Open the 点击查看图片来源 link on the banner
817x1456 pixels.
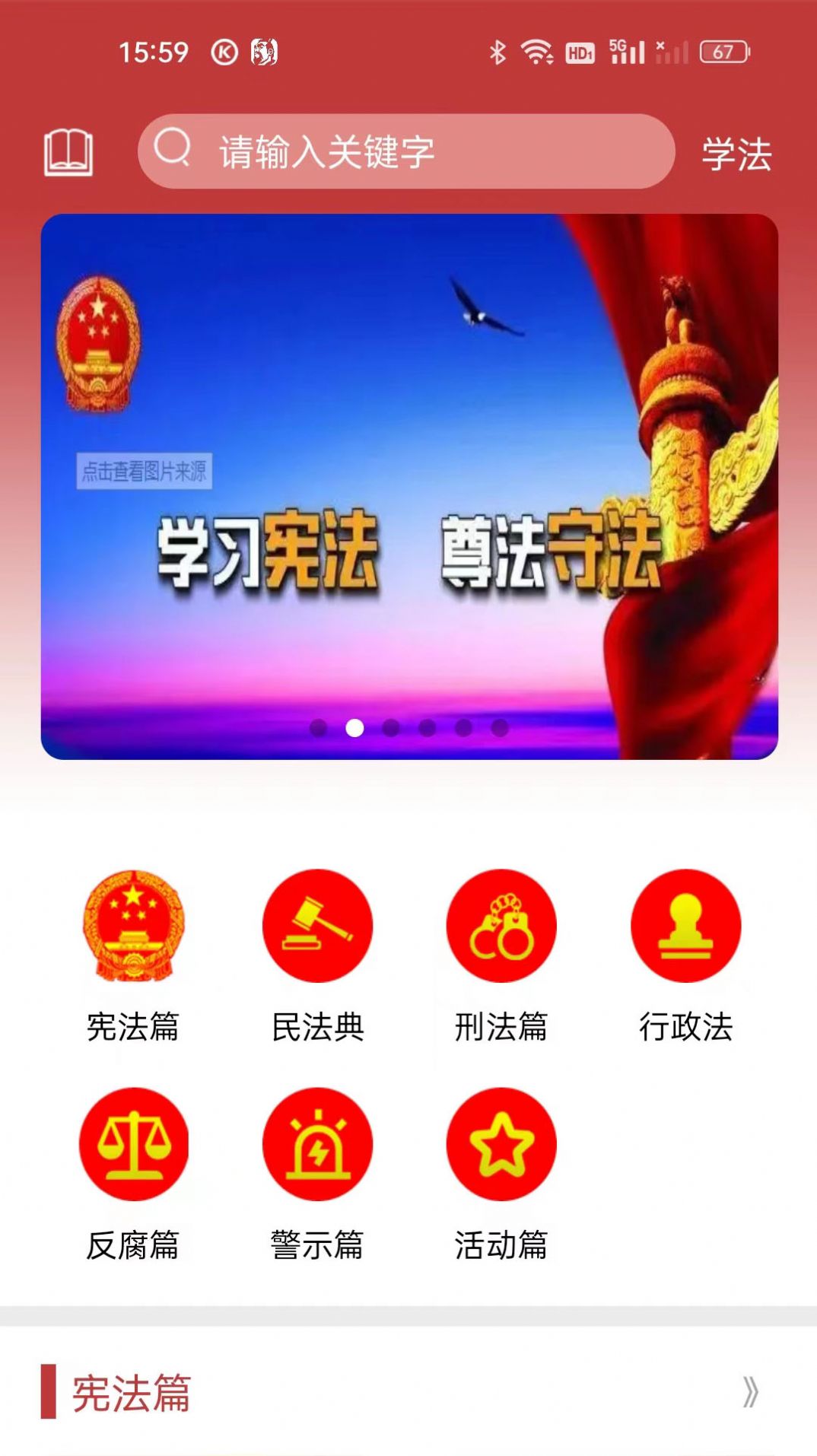point(146,472)
